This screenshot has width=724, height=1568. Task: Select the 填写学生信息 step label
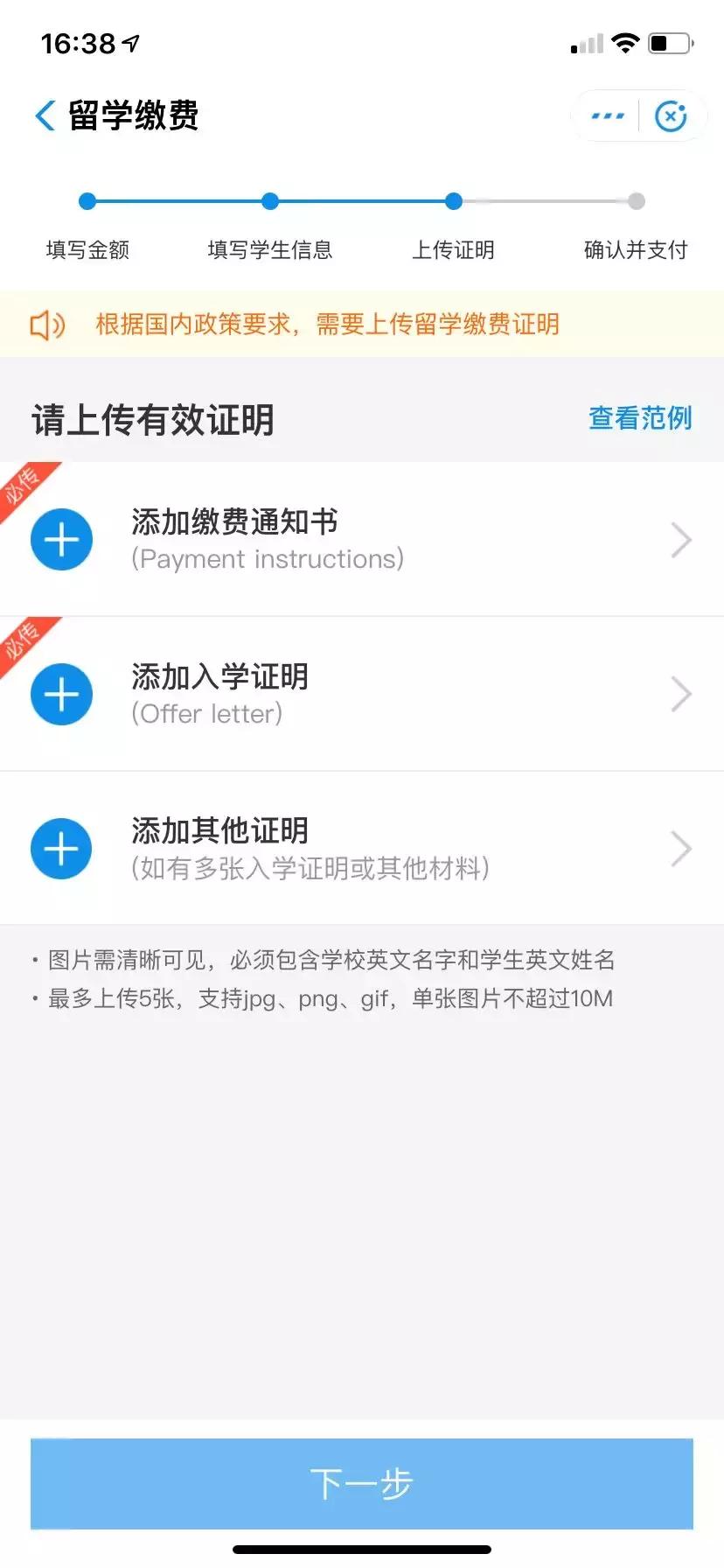tap(270, 250)
